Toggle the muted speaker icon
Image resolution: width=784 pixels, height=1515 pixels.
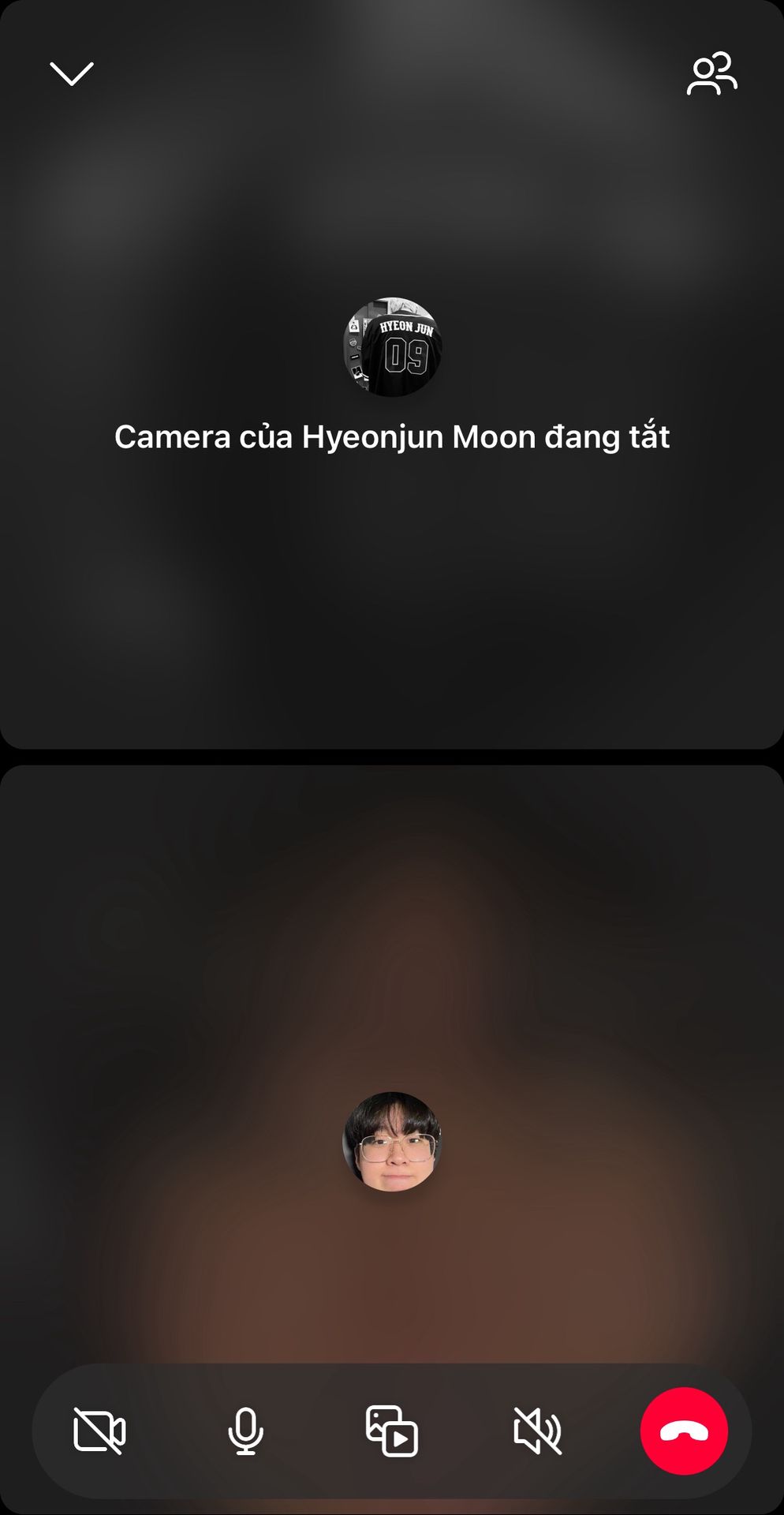(x=538, y=1430)
